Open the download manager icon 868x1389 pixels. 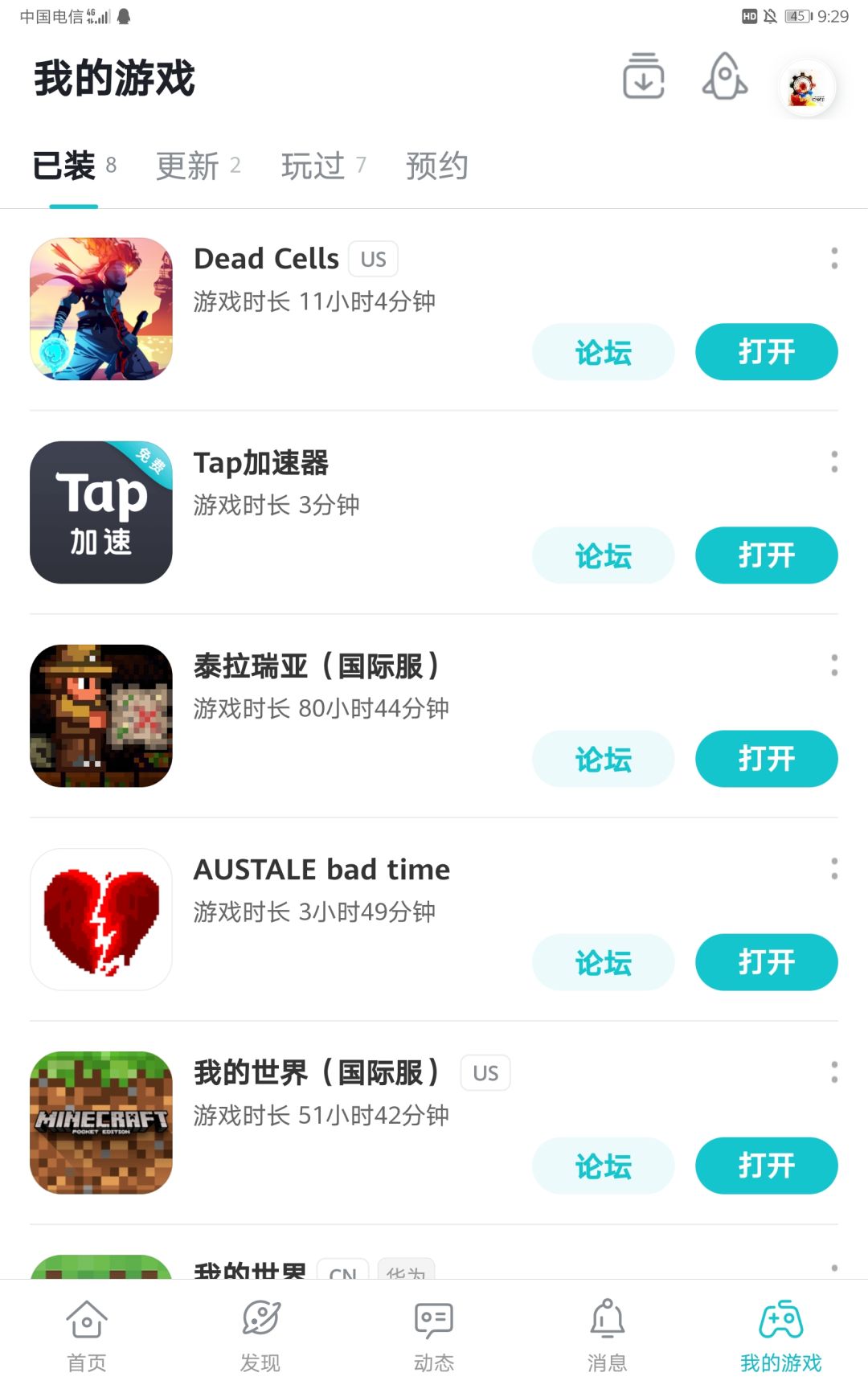tap(642, 76)
